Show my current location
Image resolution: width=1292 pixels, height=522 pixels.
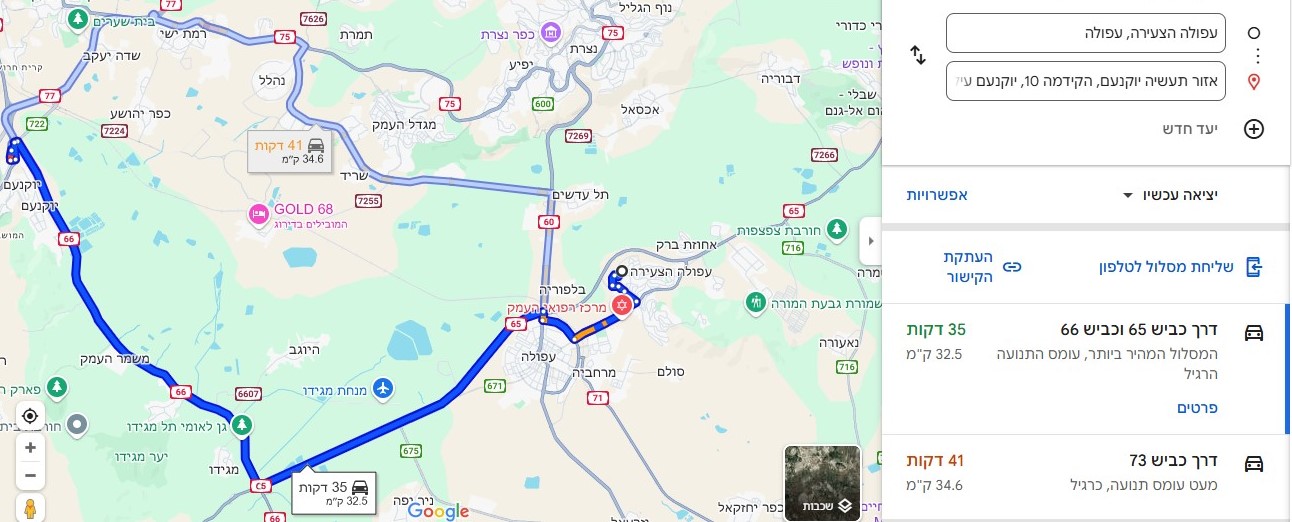(x=30, y=416)
